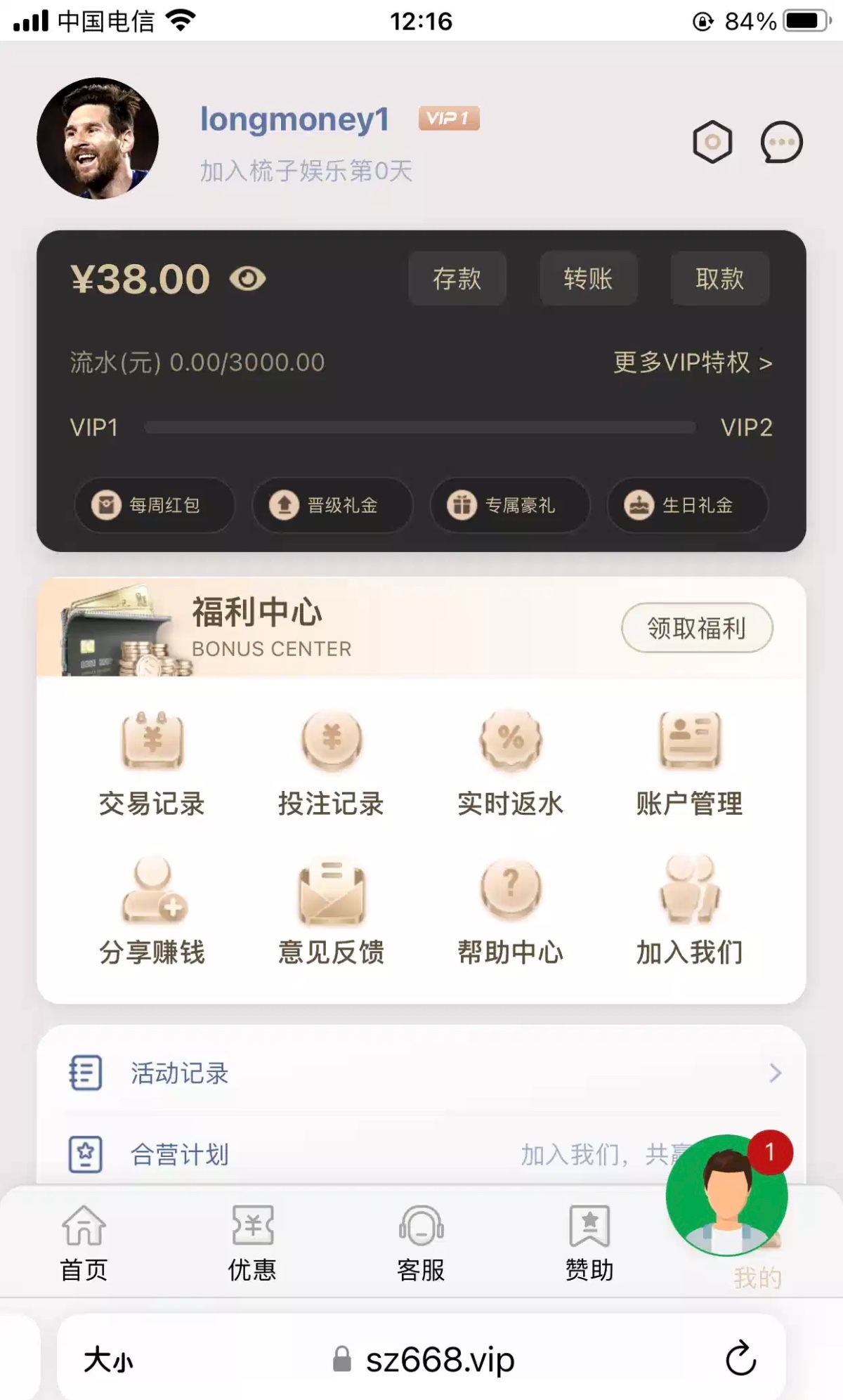This screenshot has width=843, height=1400.
Task: Open the messages chat bubble icon
Action: click(781, 142)
